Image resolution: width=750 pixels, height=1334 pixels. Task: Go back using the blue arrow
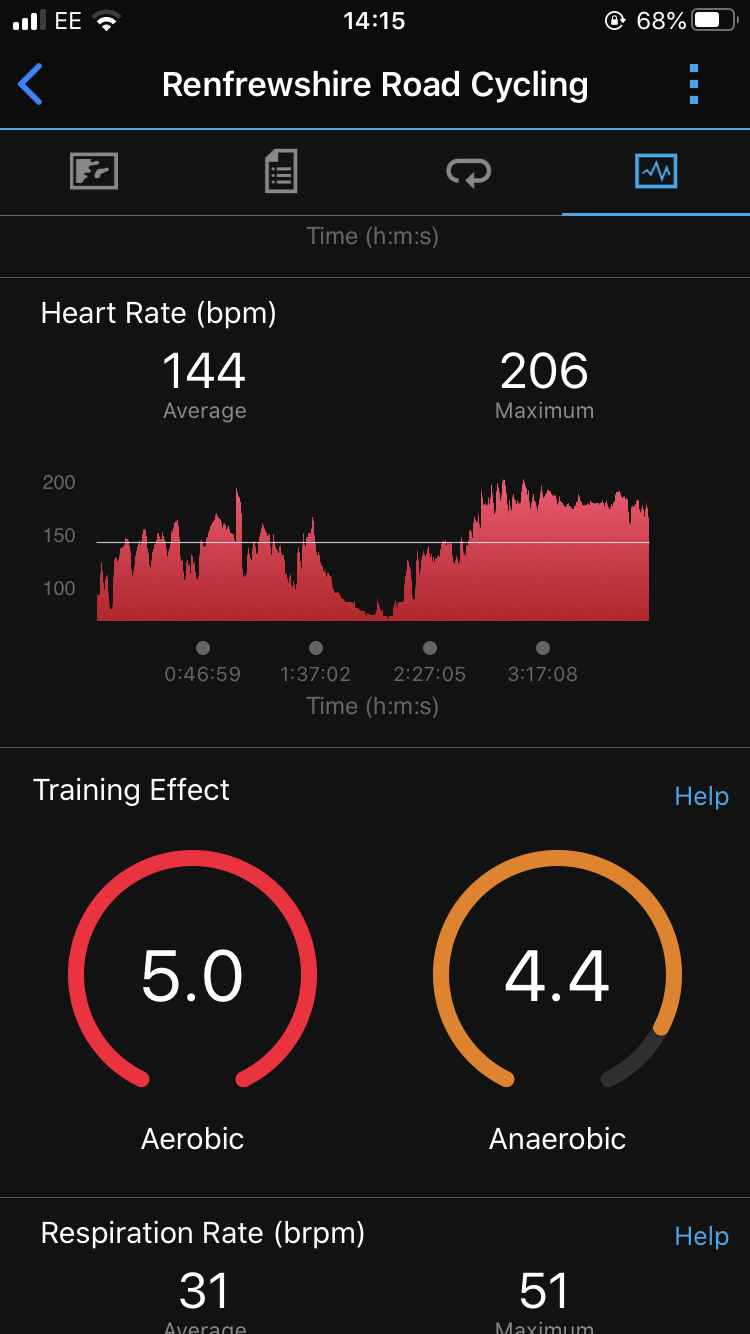(x=31, y=85)
